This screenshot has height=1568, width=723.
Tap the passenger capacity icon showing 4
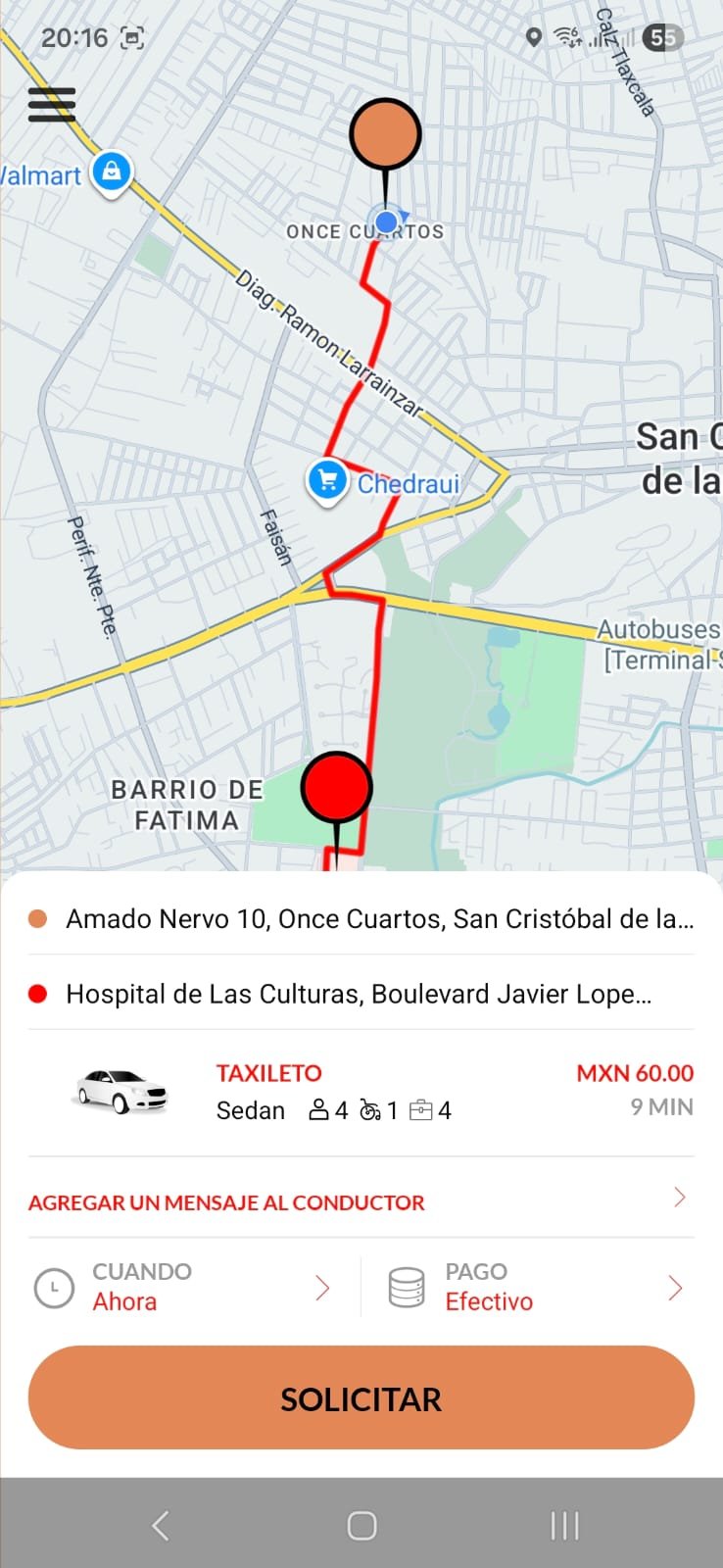[x=320, y=1109]
